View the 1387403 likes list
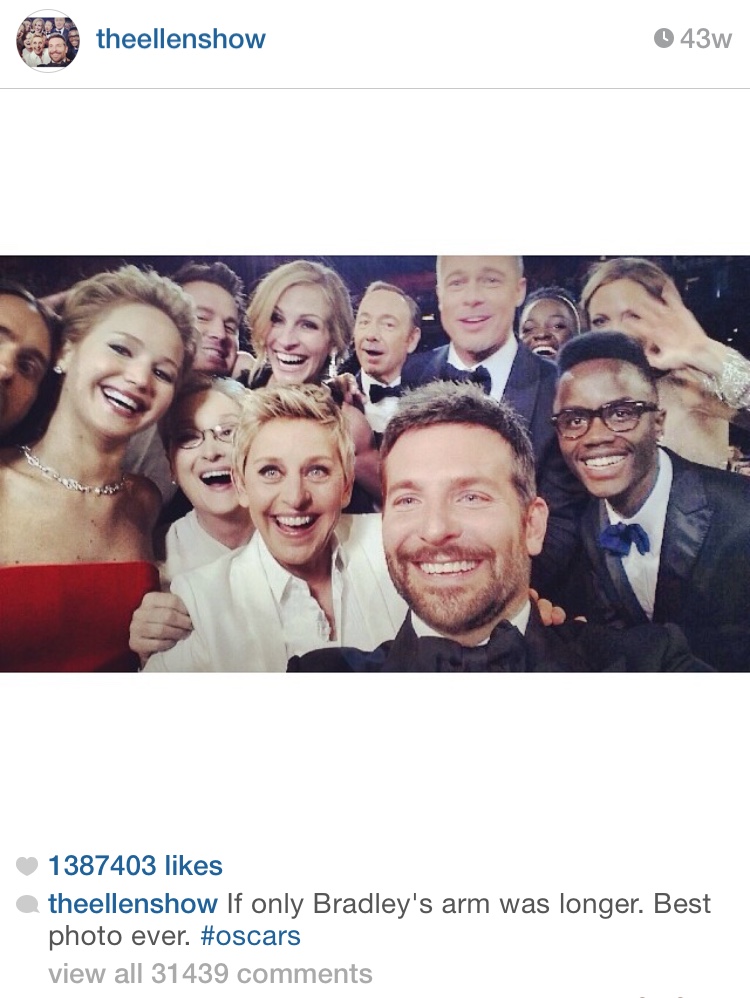The height and width of the screenshot is (998, 750). coord(135,866)
